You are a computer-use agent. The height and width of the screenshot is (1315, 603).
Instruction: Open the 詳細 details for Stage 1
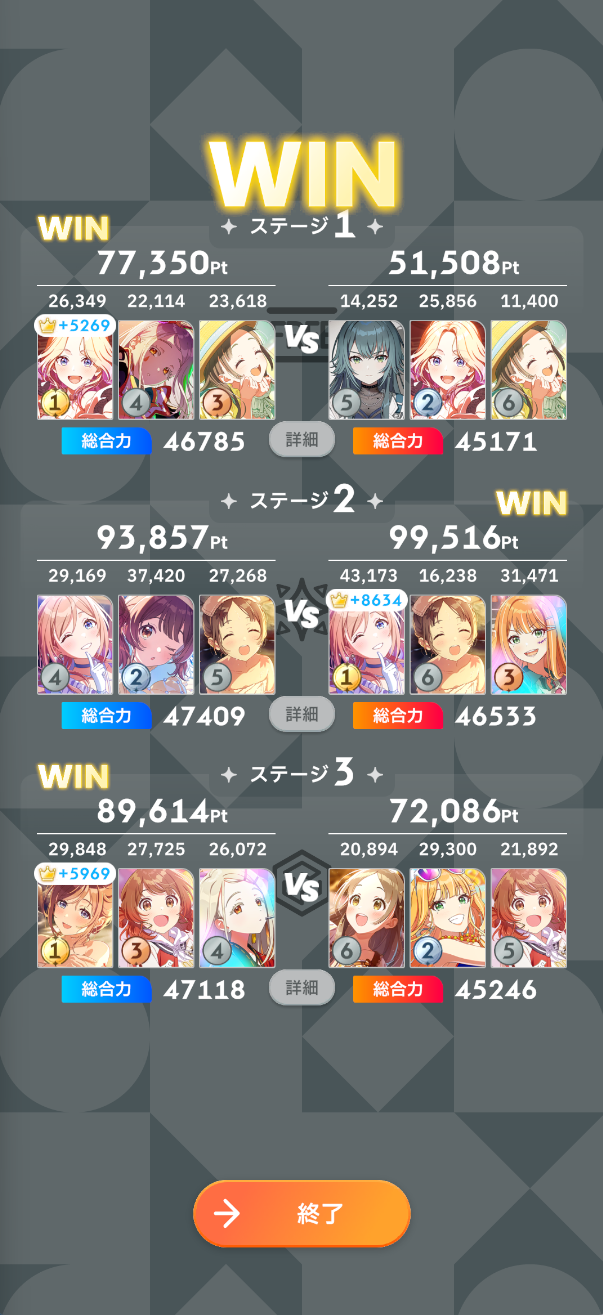pyautogui.click(x=301, y=440)
